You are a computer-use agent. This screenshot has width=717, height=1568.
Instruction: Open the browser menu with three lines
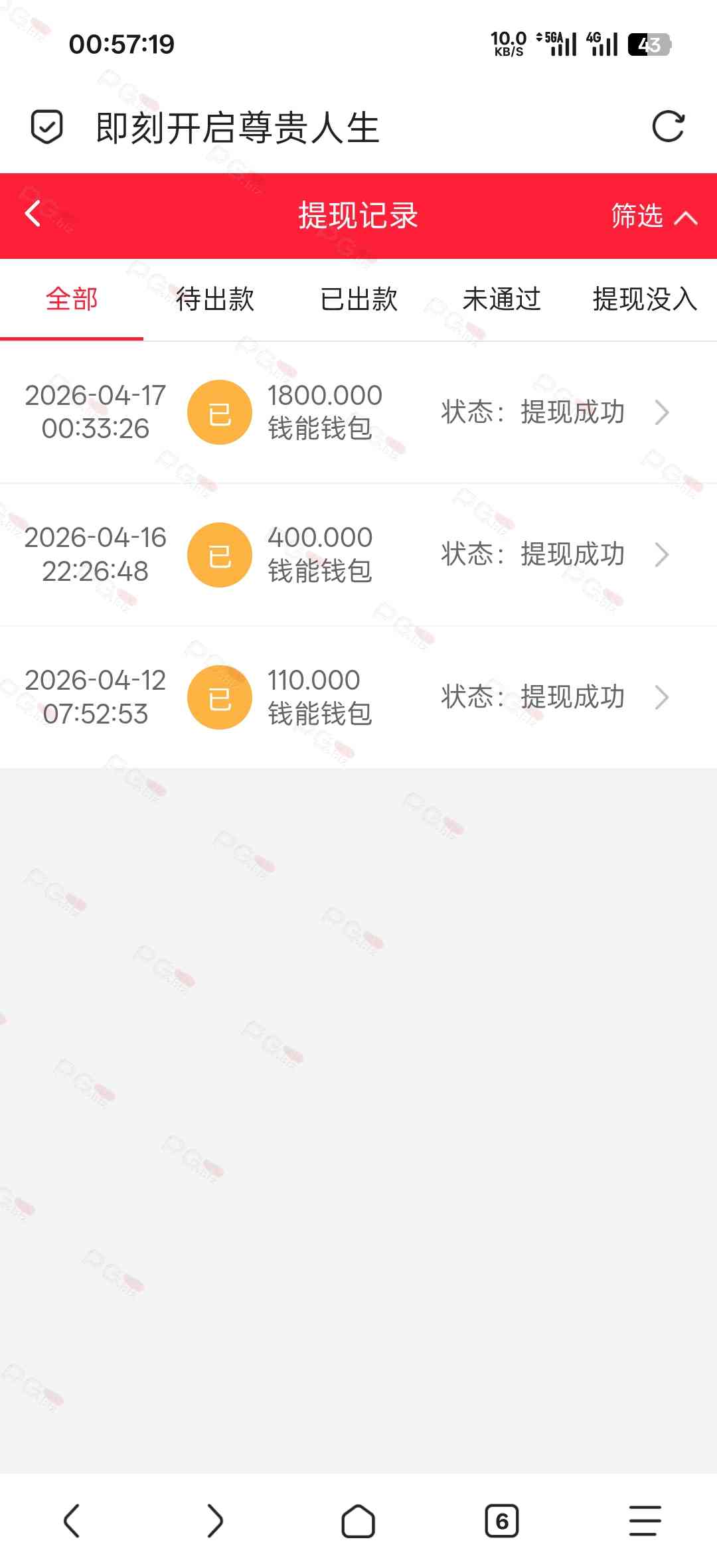pyautogui.click(x=645, y=1521)
